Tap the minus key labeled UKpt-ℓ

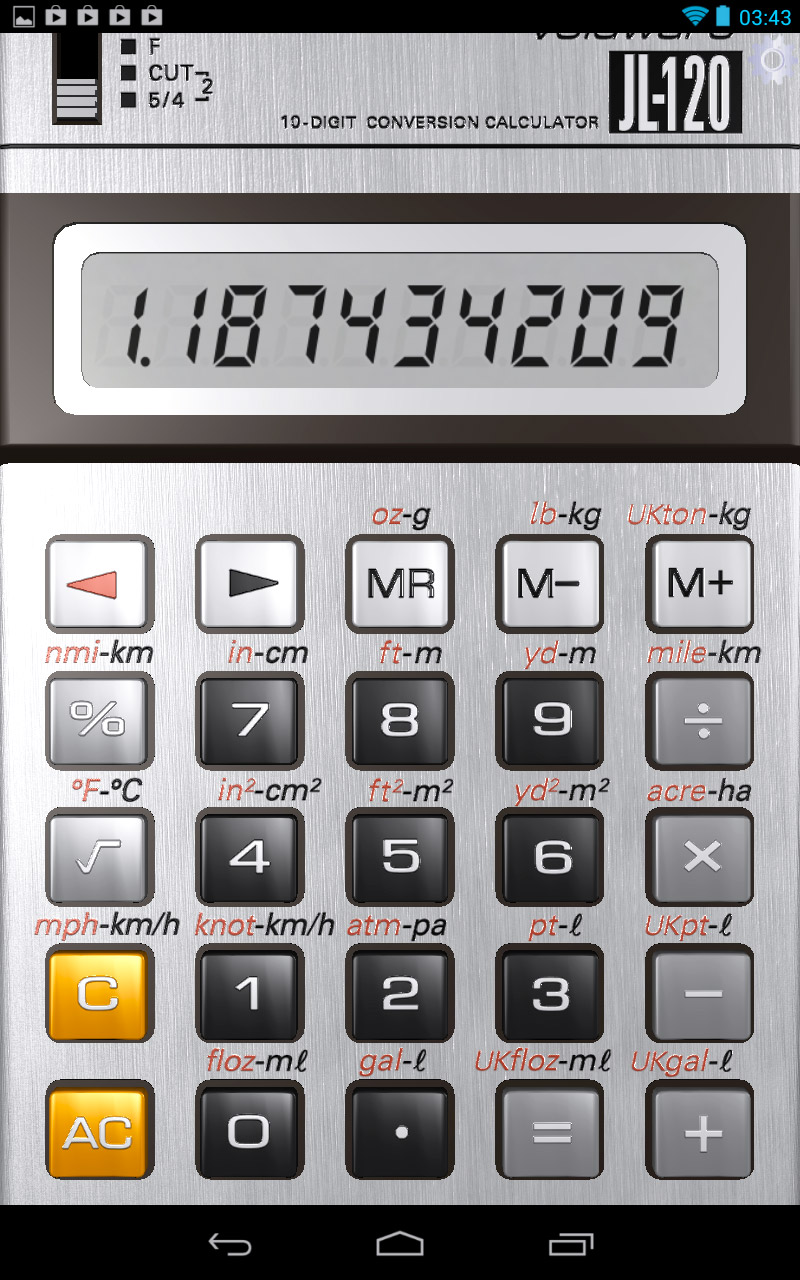700,994
